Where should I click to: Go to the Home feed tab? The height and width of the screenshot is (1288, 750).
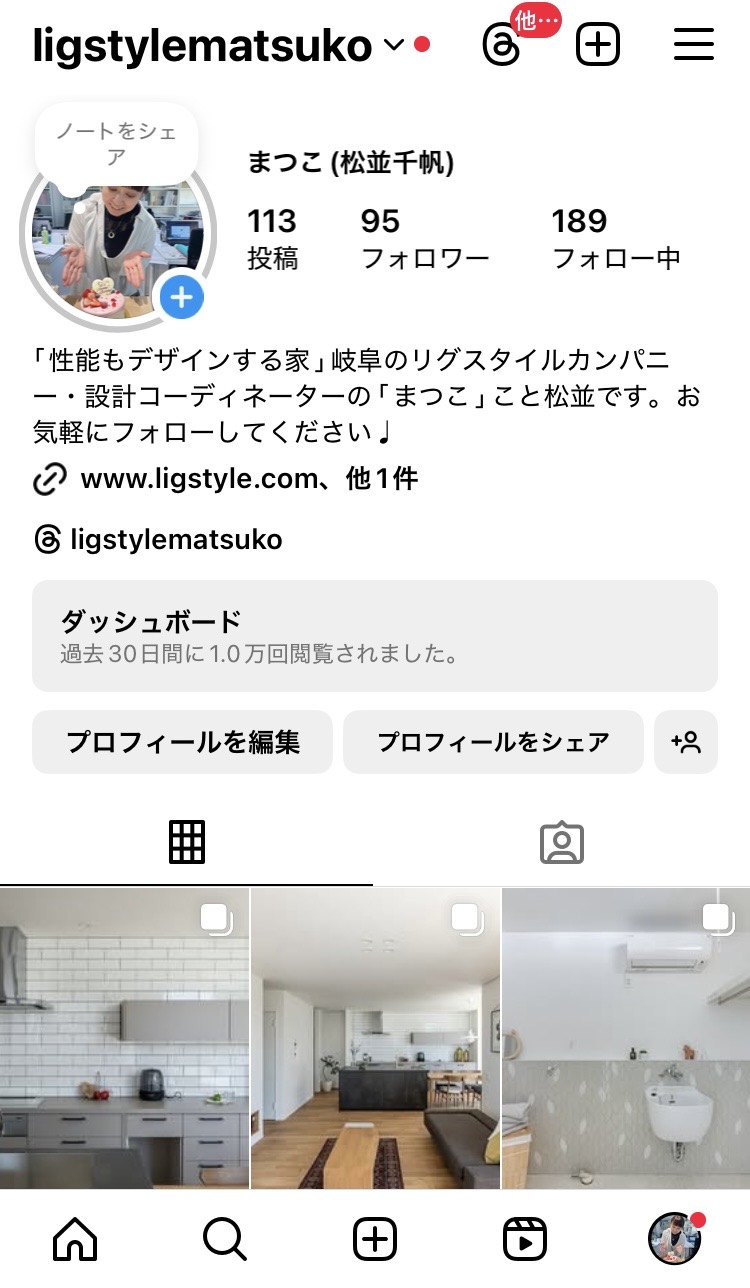click(75, 1240)
